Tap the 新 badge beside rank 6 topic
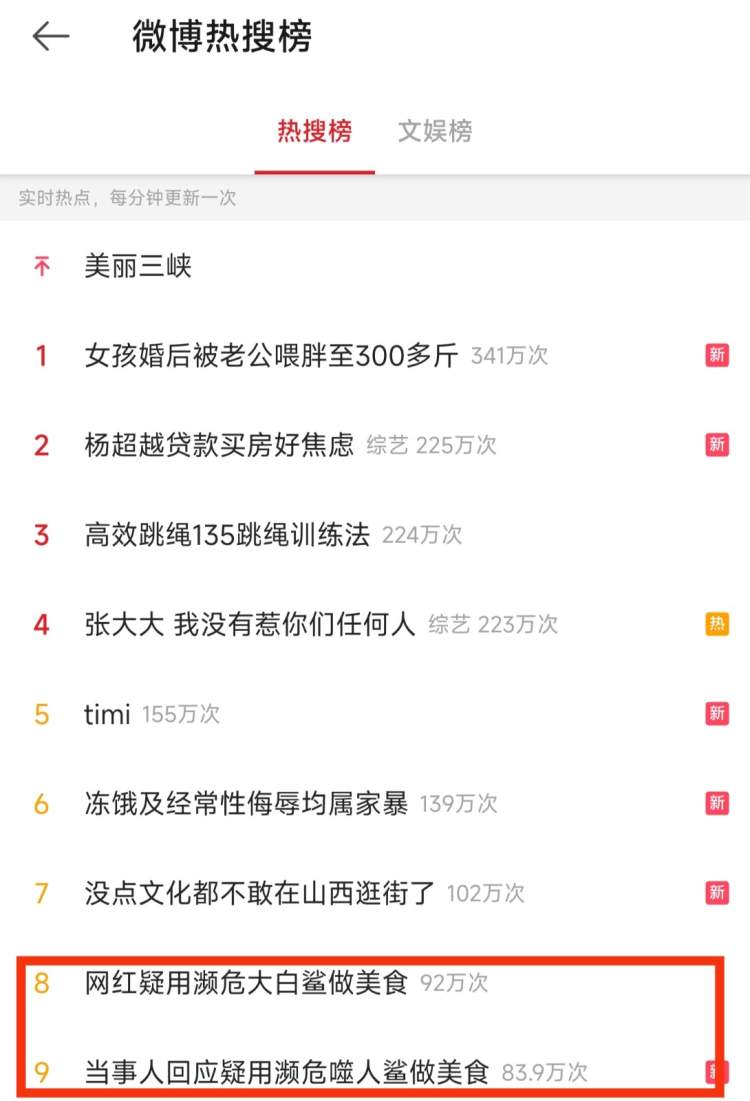Viewport: 750px width, 1101px height. (717, 804)
